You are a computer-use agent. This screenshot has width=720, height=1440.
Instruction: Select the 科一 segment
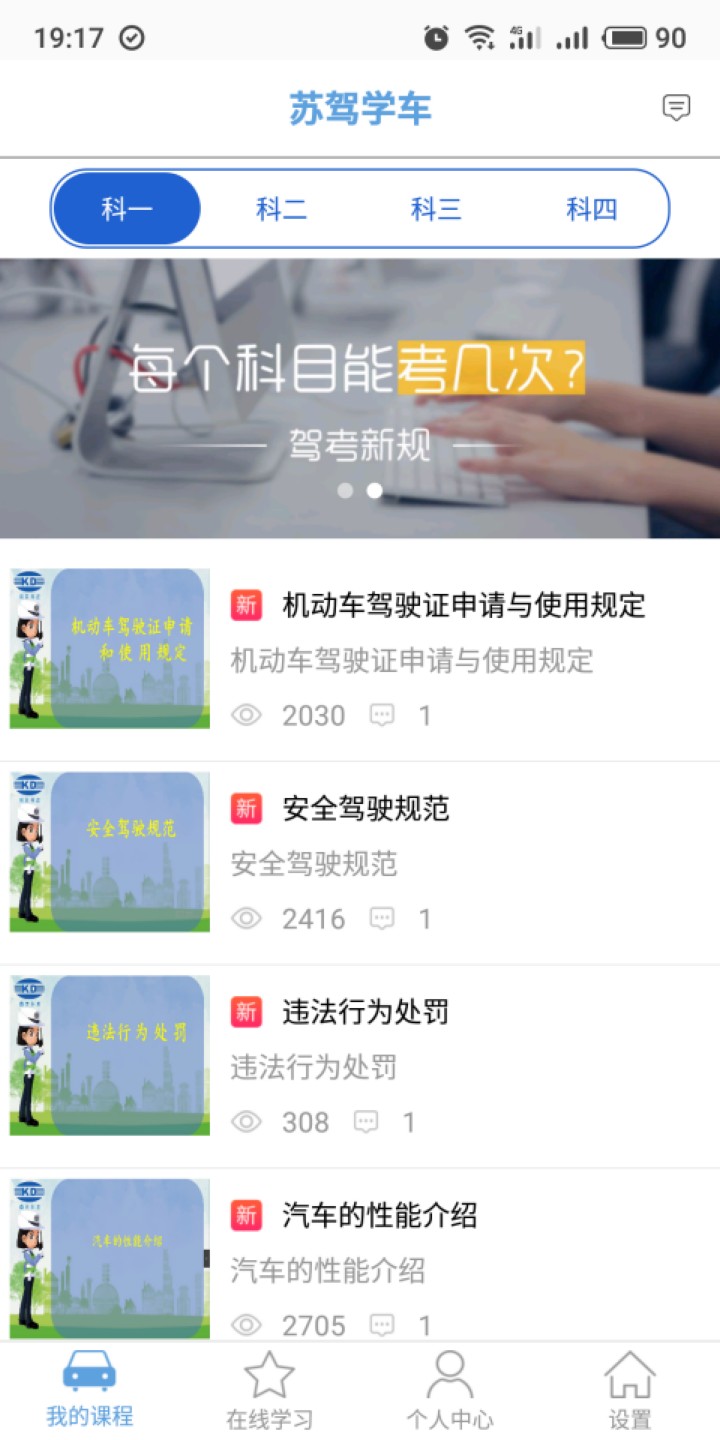click(x=127, y=209)
